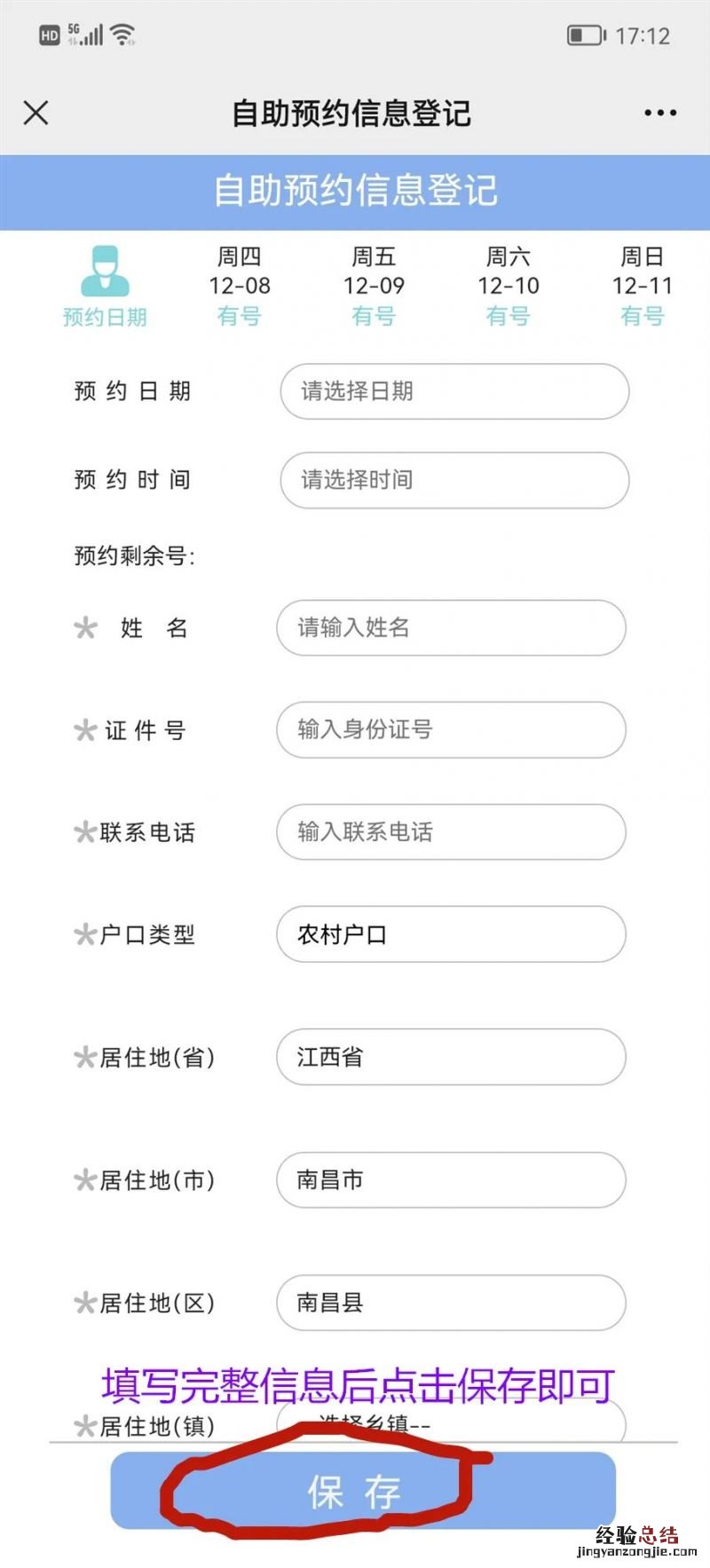This screenshot has height=1568, width=710.
Task: Open the 请选择日期 date picker
Action: pos(454,391)
